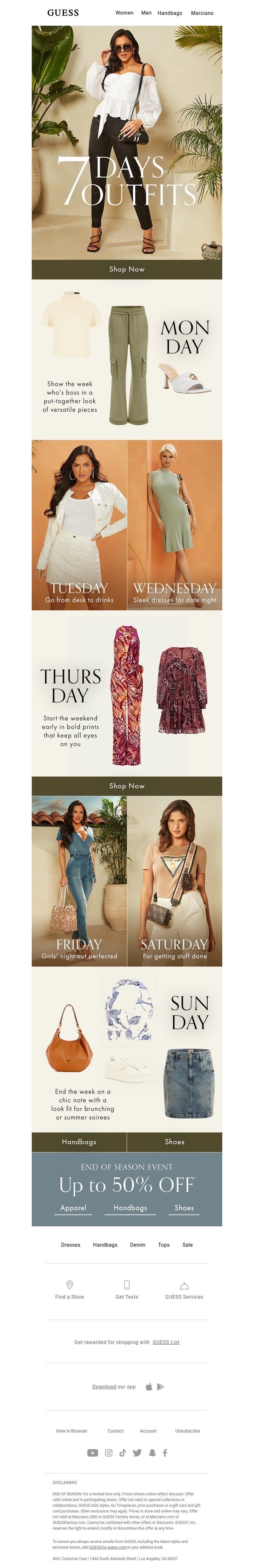The width and height of the screenshot is (254, 1568).
Task: Open the Friday girls' night out tile
Action: pos(79,881)
